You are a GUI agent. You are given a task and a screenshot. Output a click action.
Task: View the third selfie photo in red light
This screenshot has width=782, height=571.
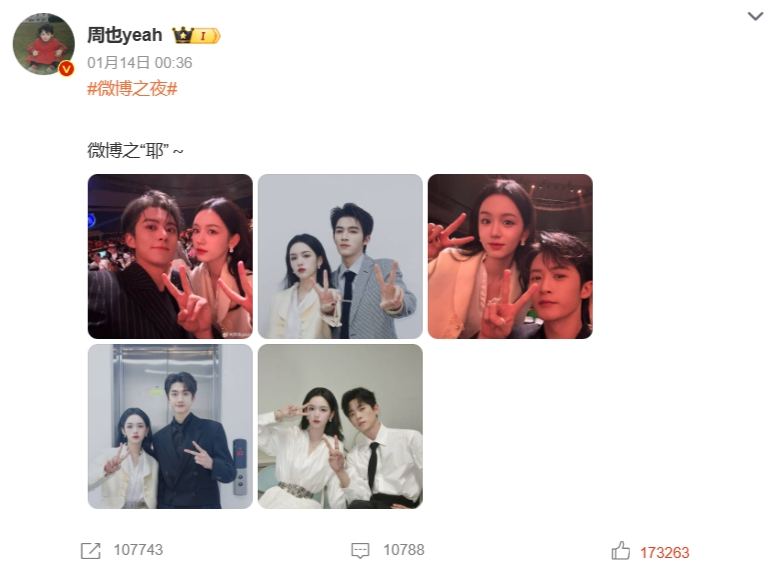tap(510, 256)
